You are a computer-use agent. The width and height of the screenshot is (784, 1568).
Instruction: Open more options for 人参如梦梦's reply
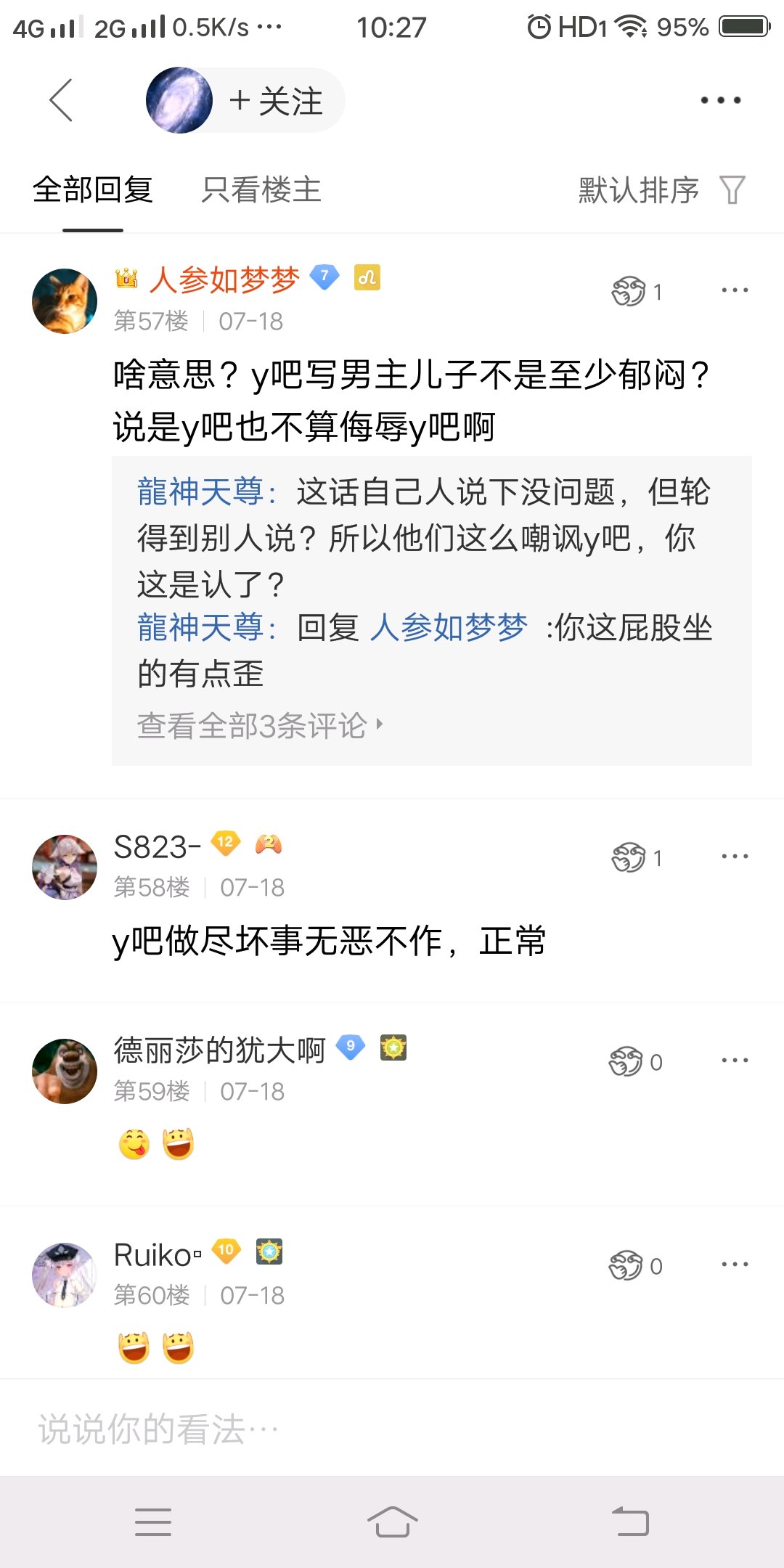click(735, 290)
